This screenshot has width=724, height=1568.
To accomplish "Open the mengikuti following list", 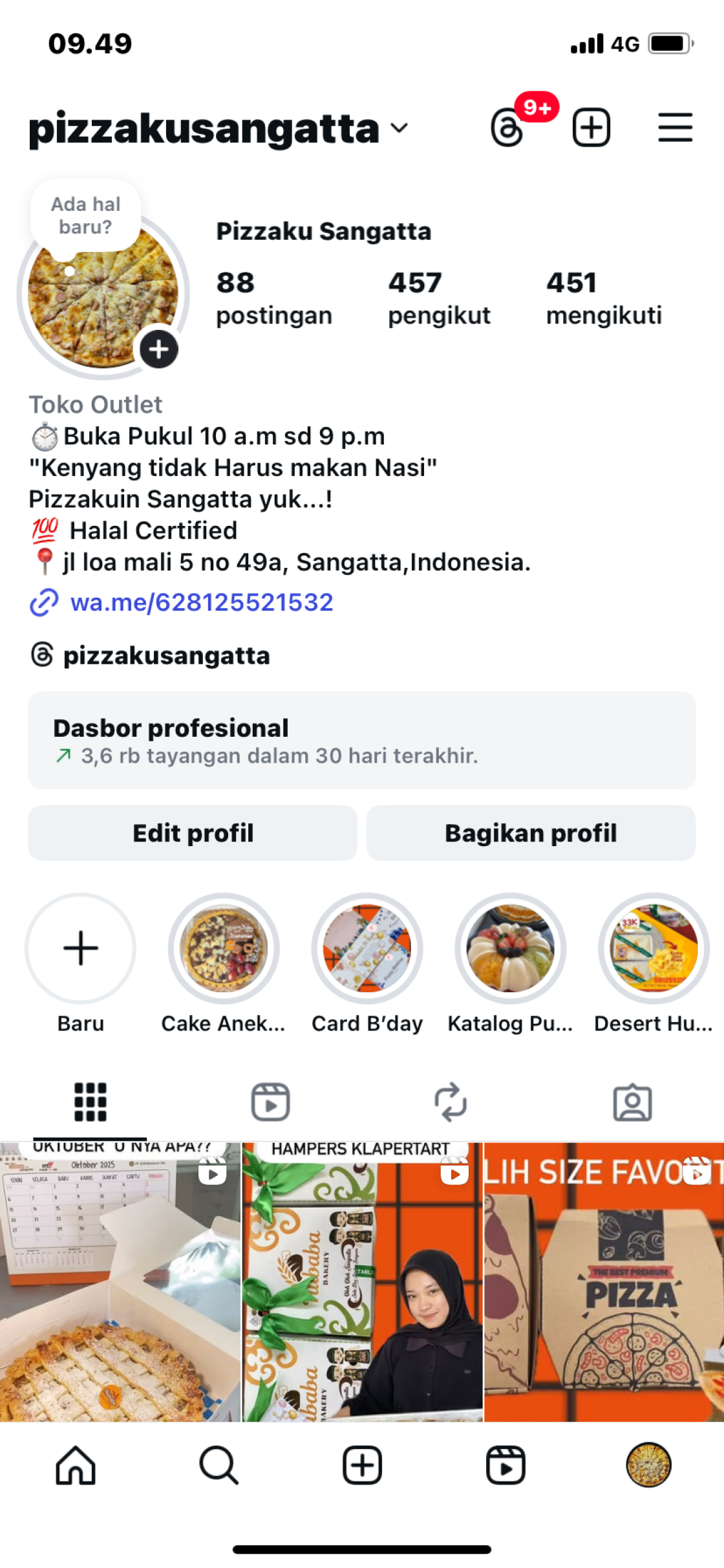I will coord(603,298).
